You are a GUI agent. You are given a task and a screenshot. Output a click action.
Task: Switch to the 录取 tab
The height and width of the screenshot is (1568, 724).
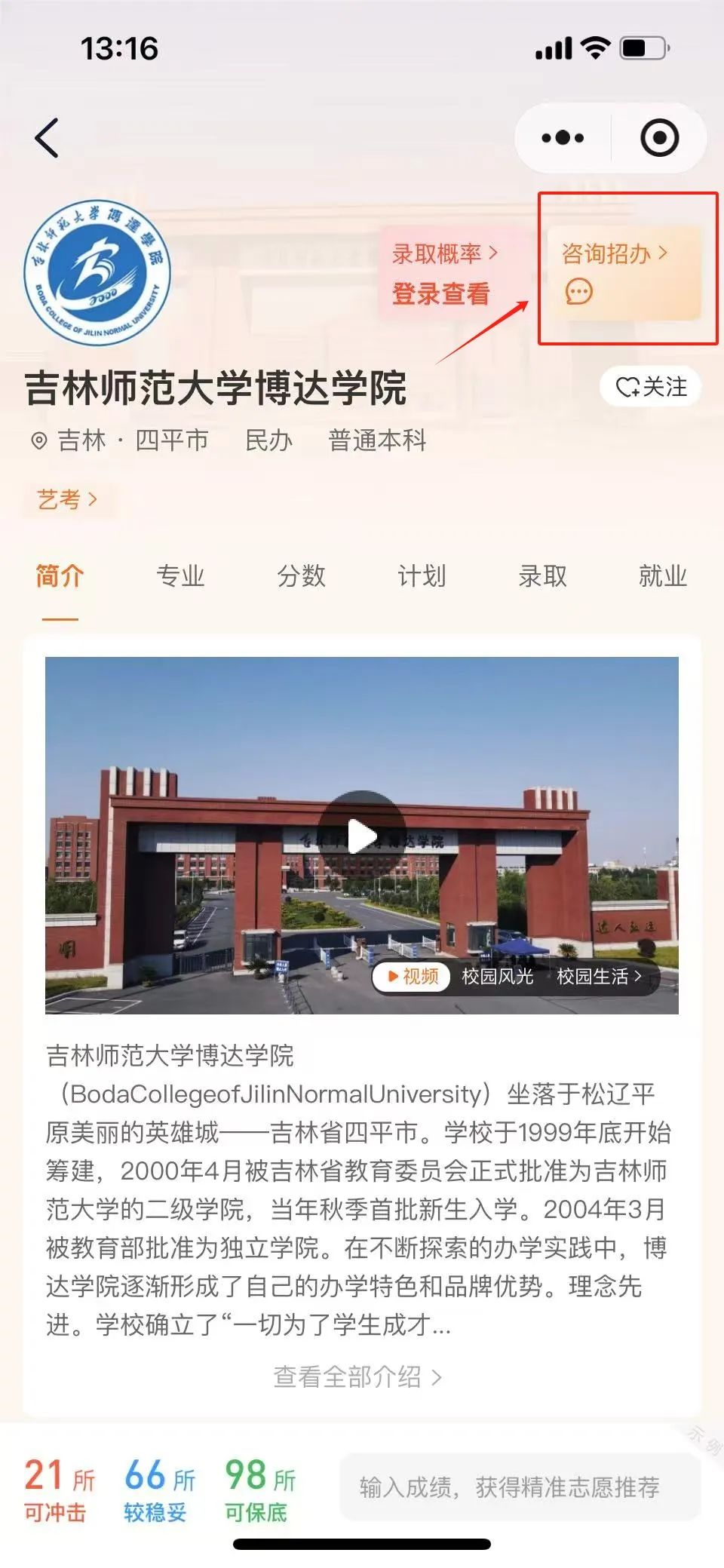tap(542, 576)
